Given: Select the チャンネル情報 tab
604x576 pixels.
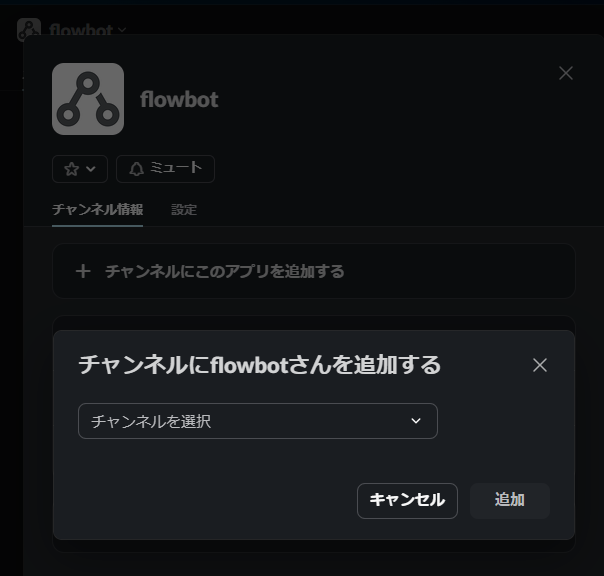Looking at the screenshot, I should tap(97, 210).
